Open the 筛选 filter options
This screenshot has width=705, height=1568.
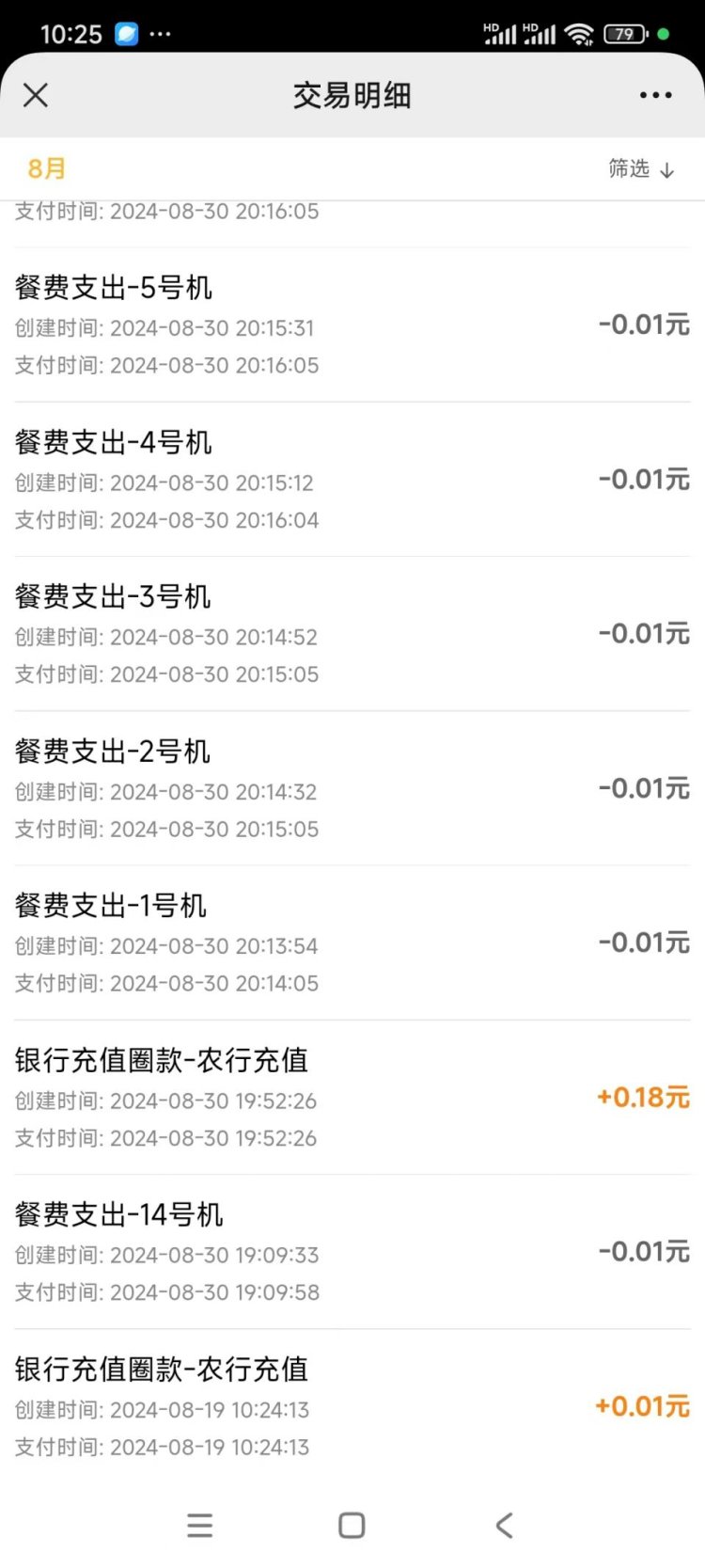(x=641, y=169)
